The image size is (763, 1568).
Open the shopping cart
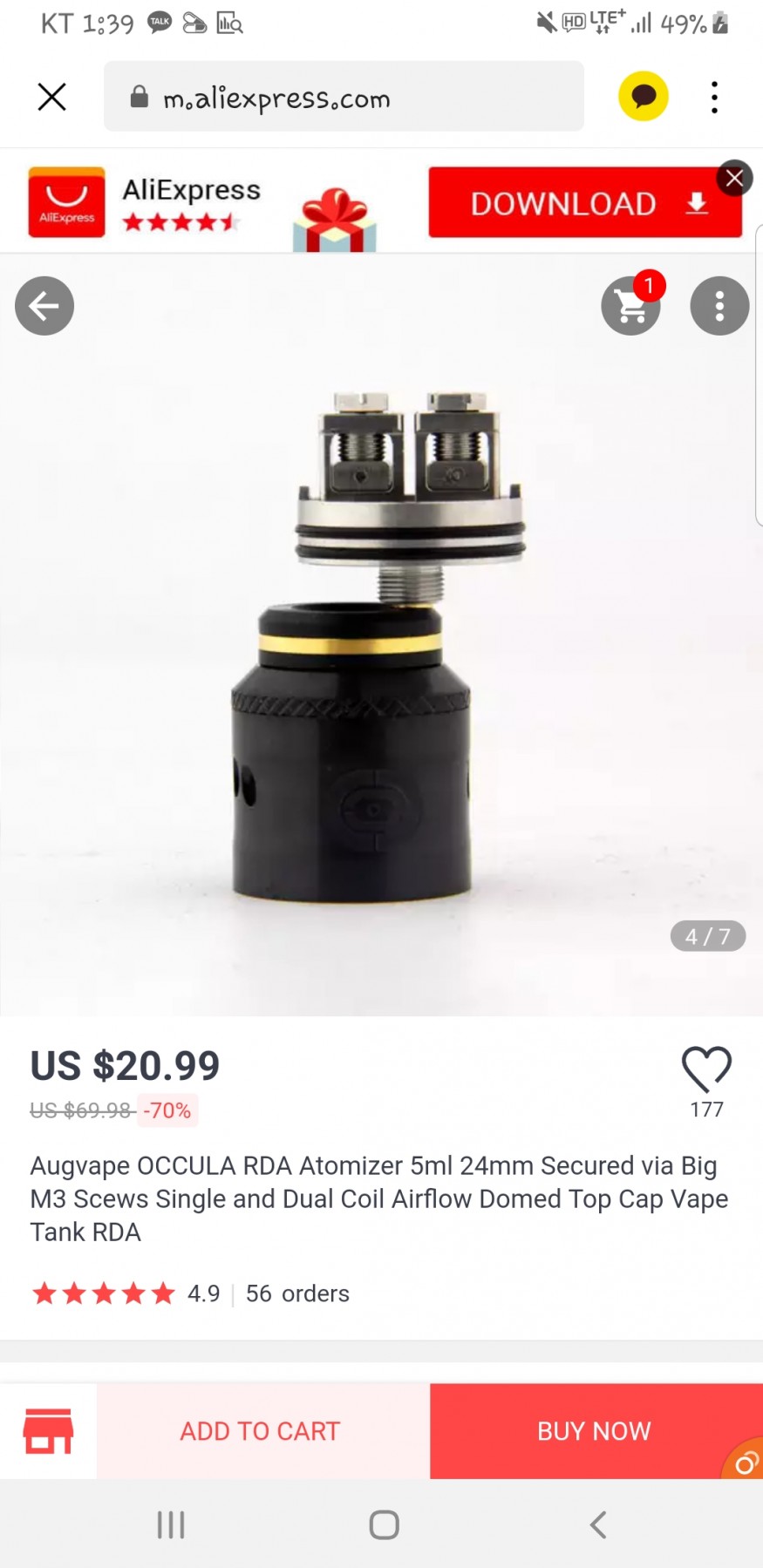[x=630, y=306]
